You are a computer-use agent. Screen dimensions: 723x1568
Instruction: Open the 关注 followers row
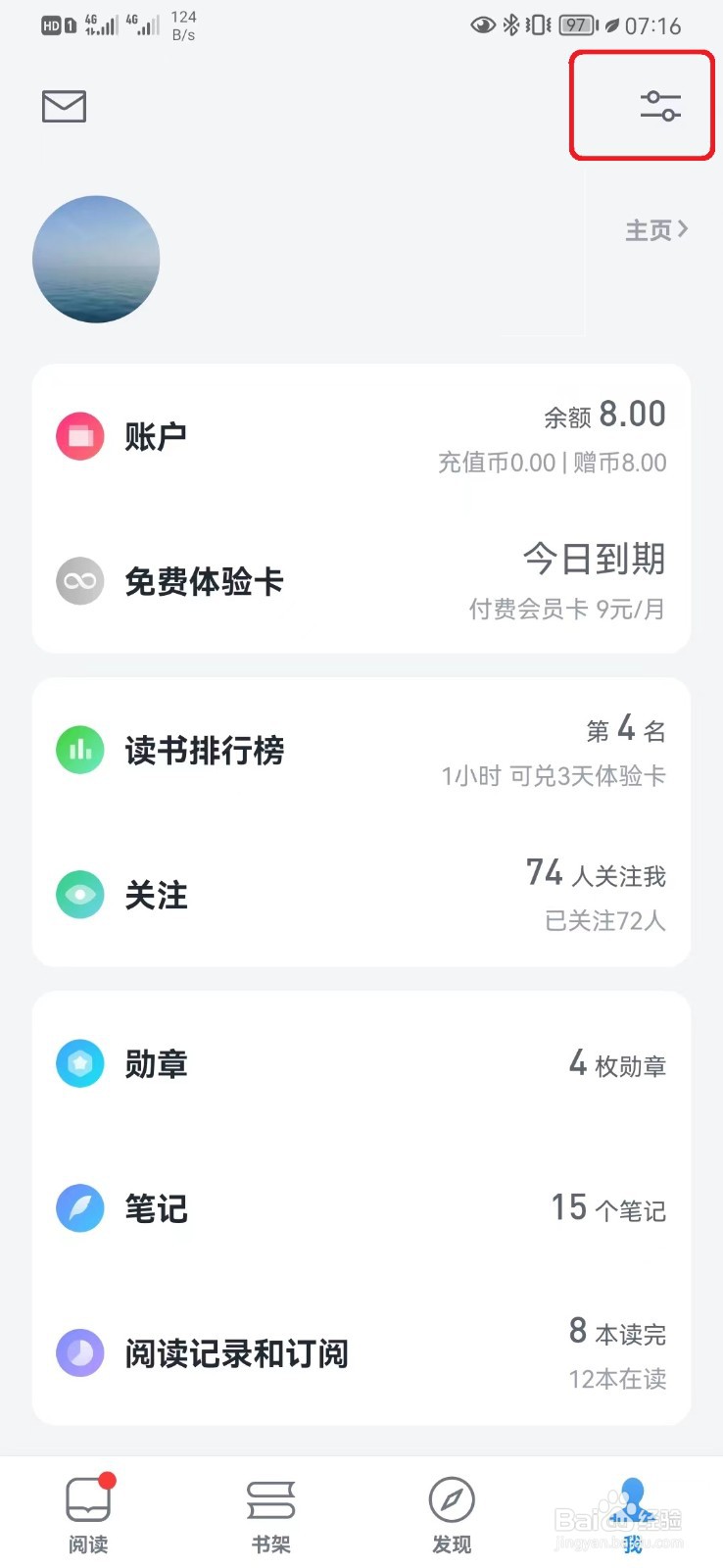point(361,895)
